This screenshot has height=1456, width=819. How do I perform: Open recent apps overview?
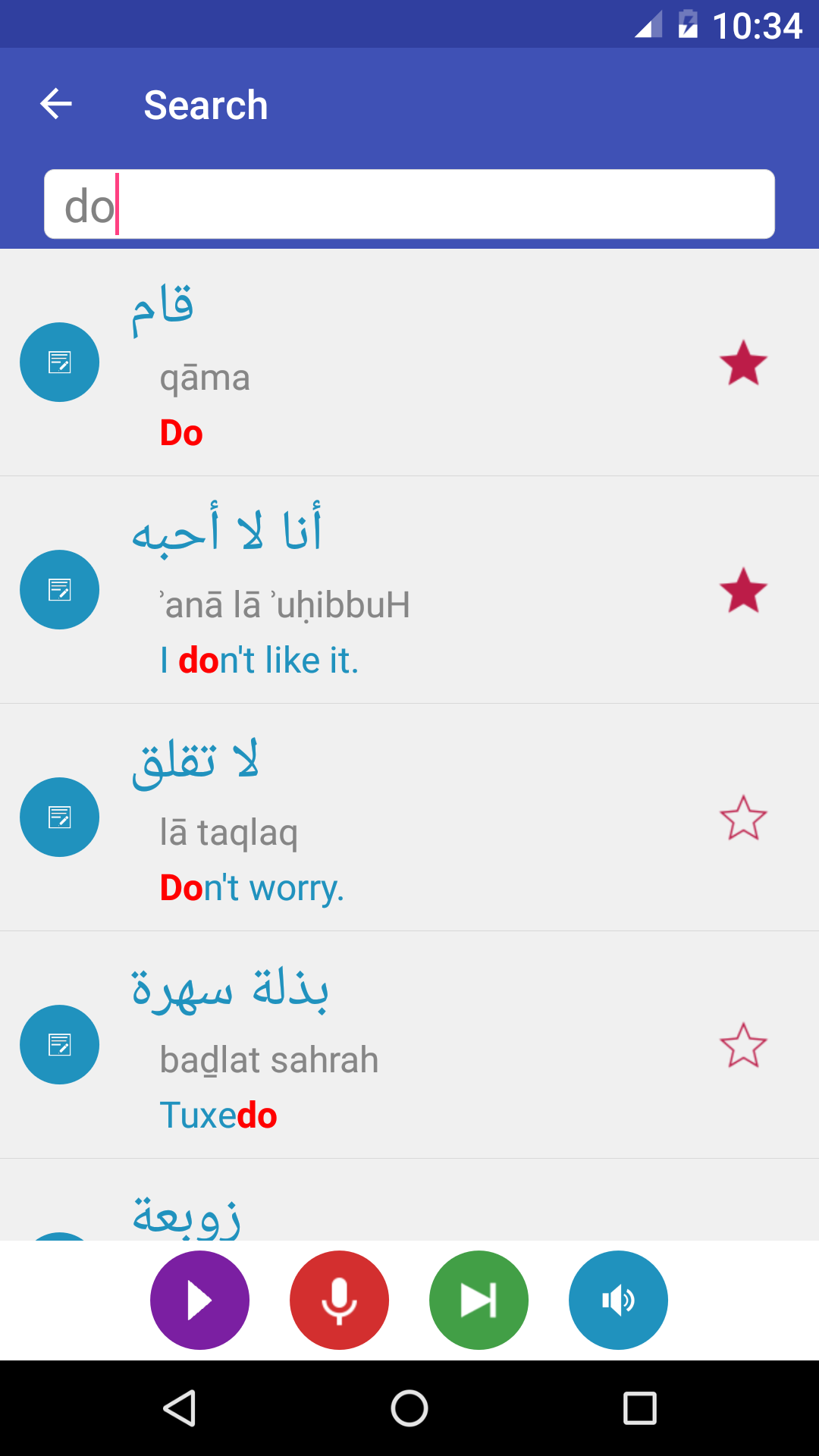[639, 1409]
